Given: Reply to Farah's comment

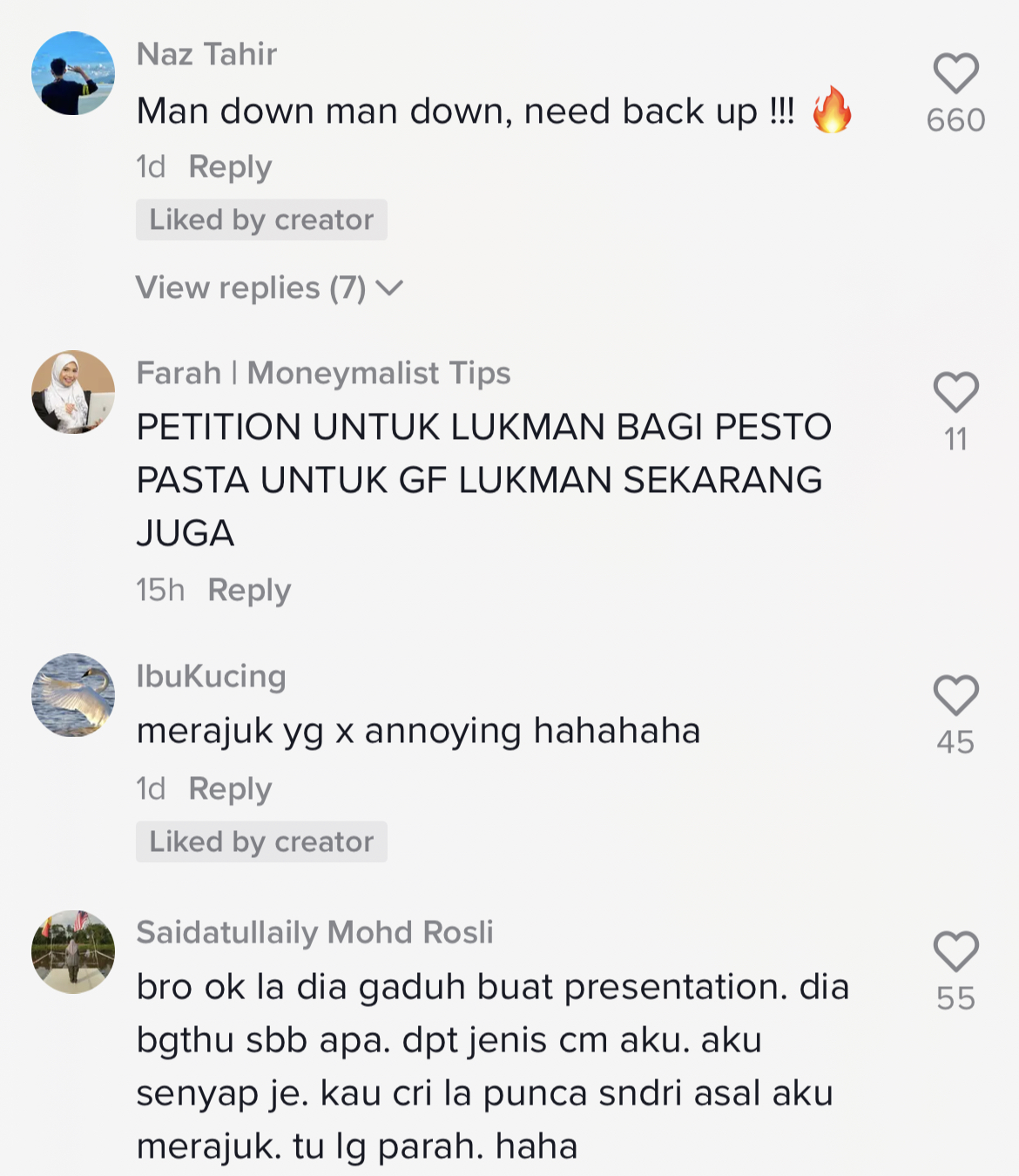Looking at the screenshot, I should coord(249,590).
